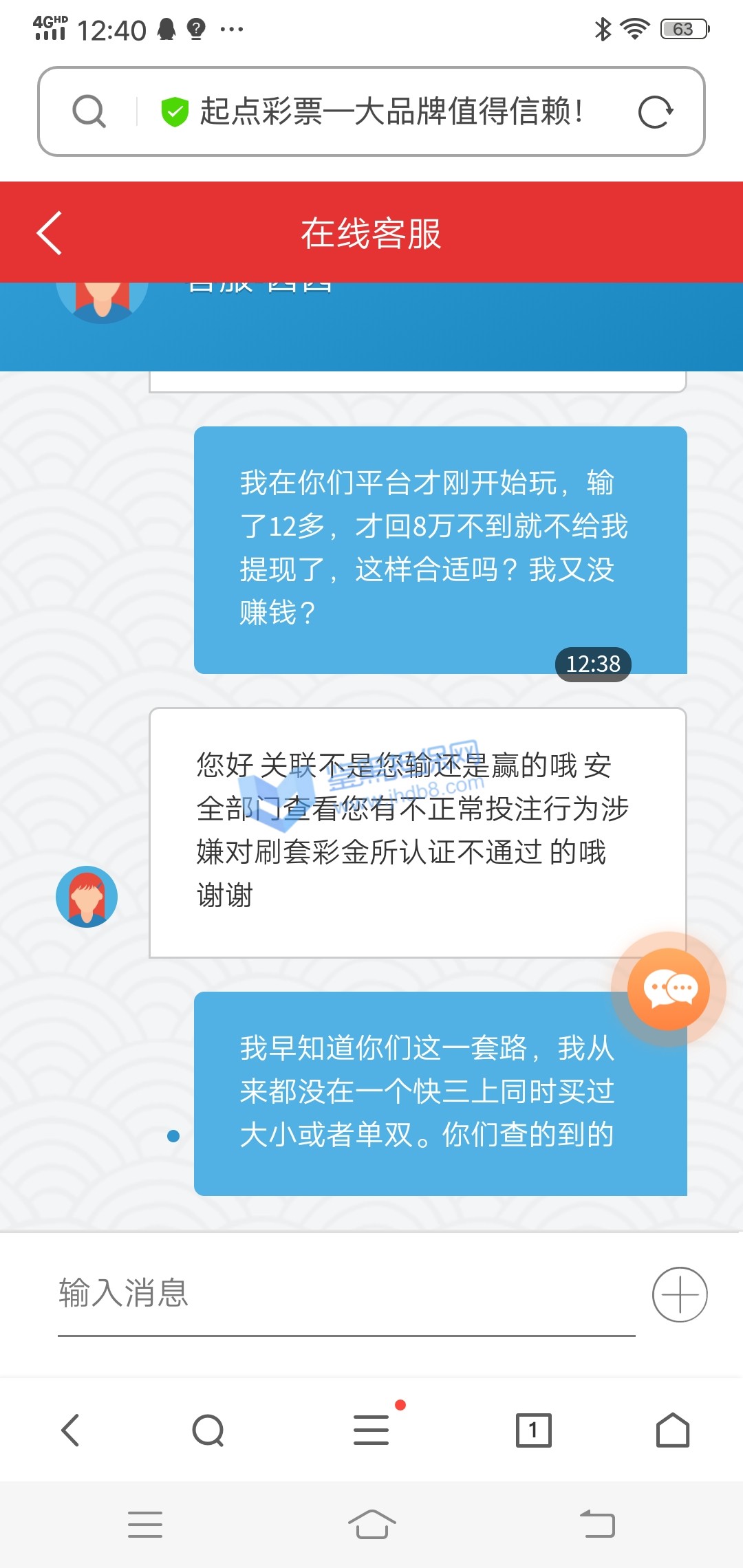
Task: Open the browser menu with red dot
Action: tap(371, 1430)
